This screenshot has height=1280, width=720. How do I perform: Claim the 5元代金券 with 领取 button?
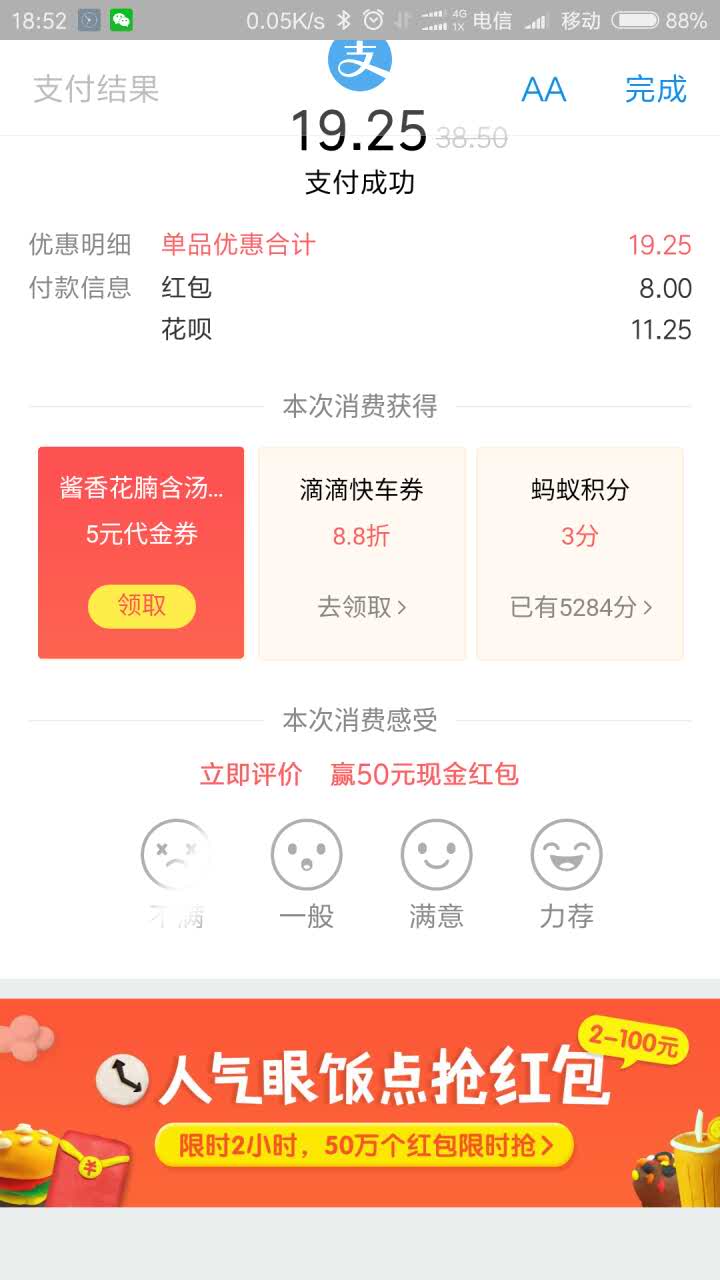141,606
